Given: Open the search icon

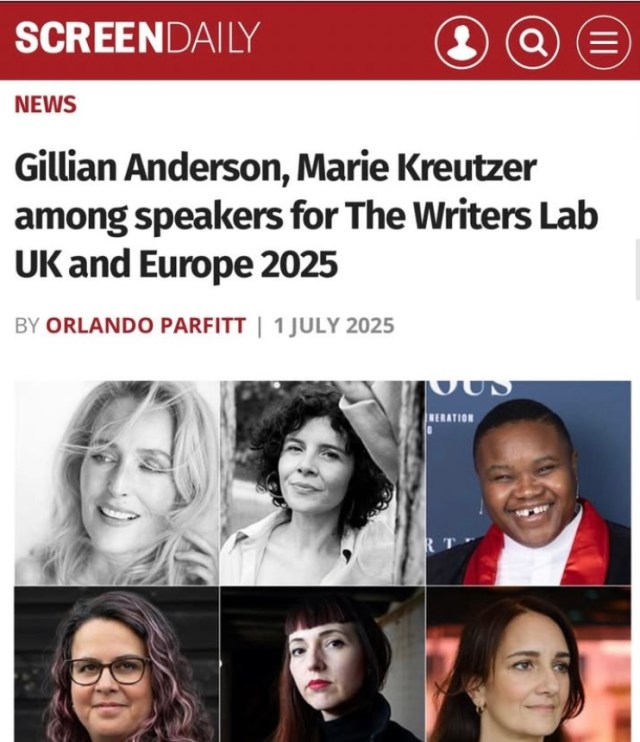Looking at the screenshot, I should (532, 42).
